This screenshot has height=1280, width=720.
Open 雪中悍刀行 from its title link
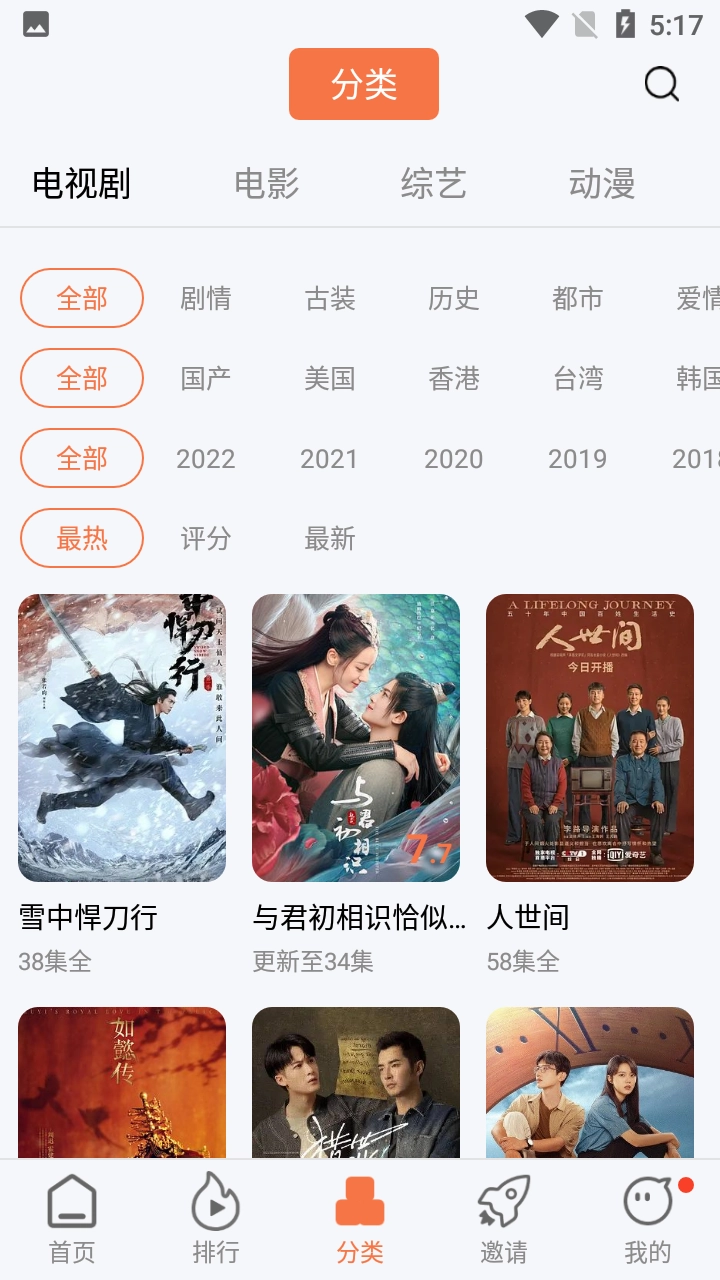pos(88,918)
